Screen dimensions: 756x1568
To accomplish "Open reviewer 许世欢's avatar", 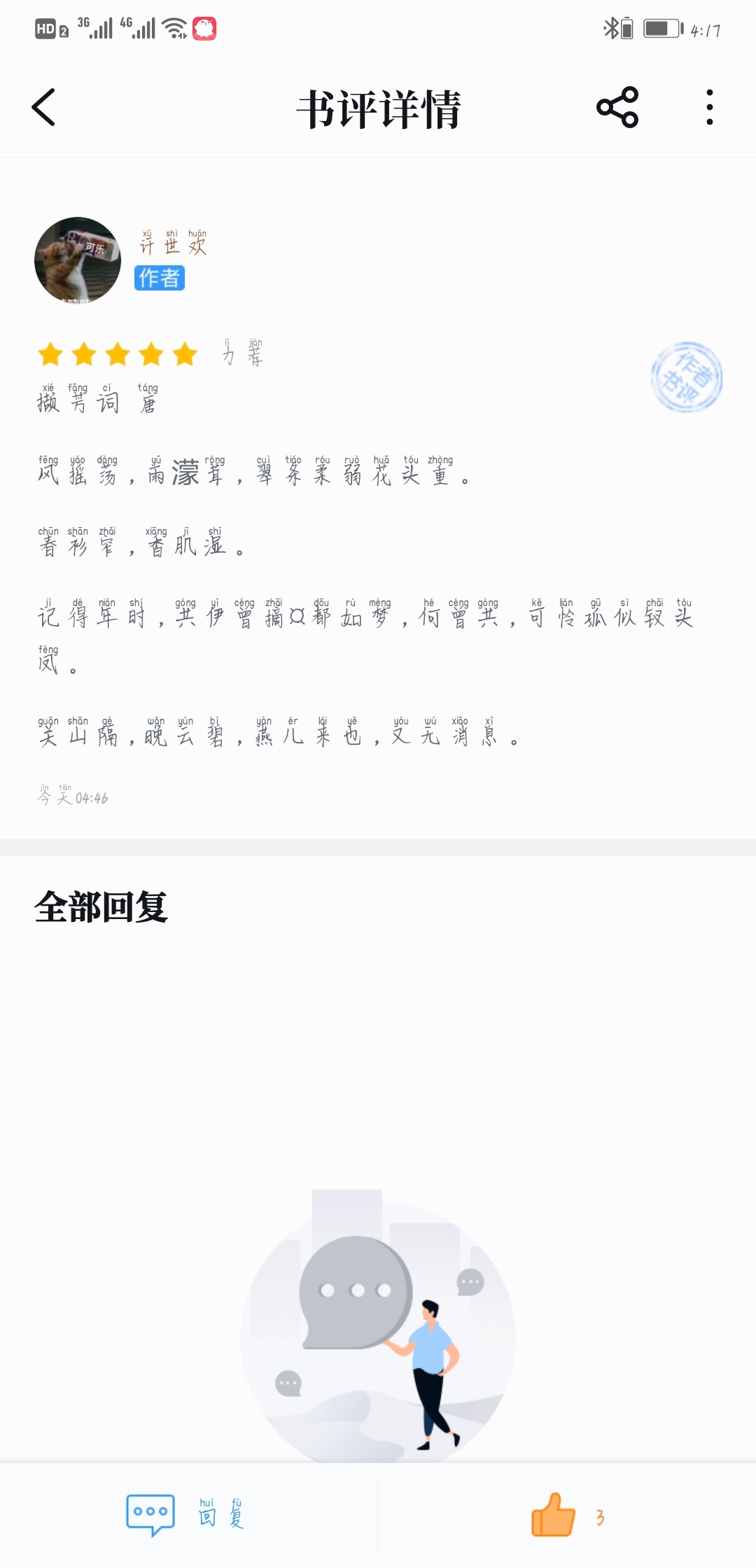I will point(78,260).
